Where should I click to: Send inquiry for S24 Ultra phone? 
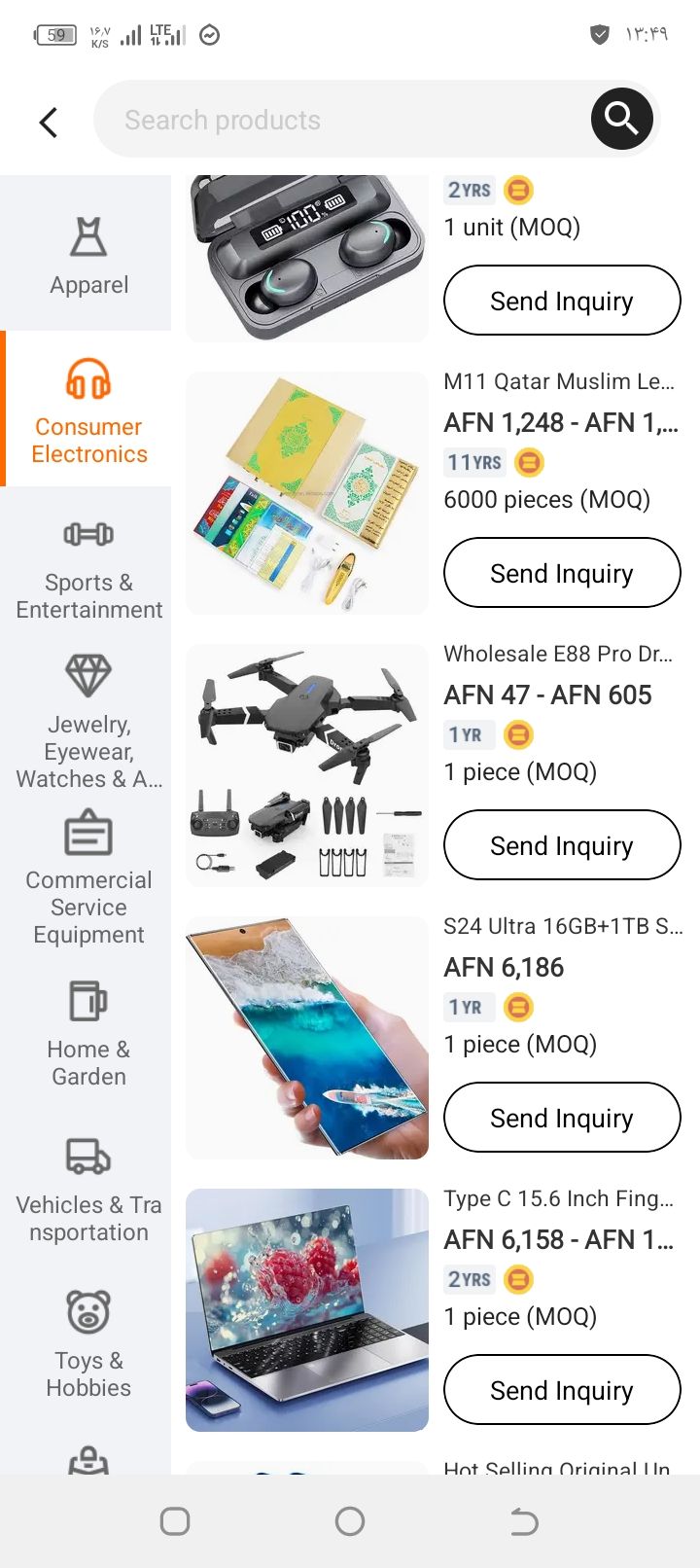562,1118
